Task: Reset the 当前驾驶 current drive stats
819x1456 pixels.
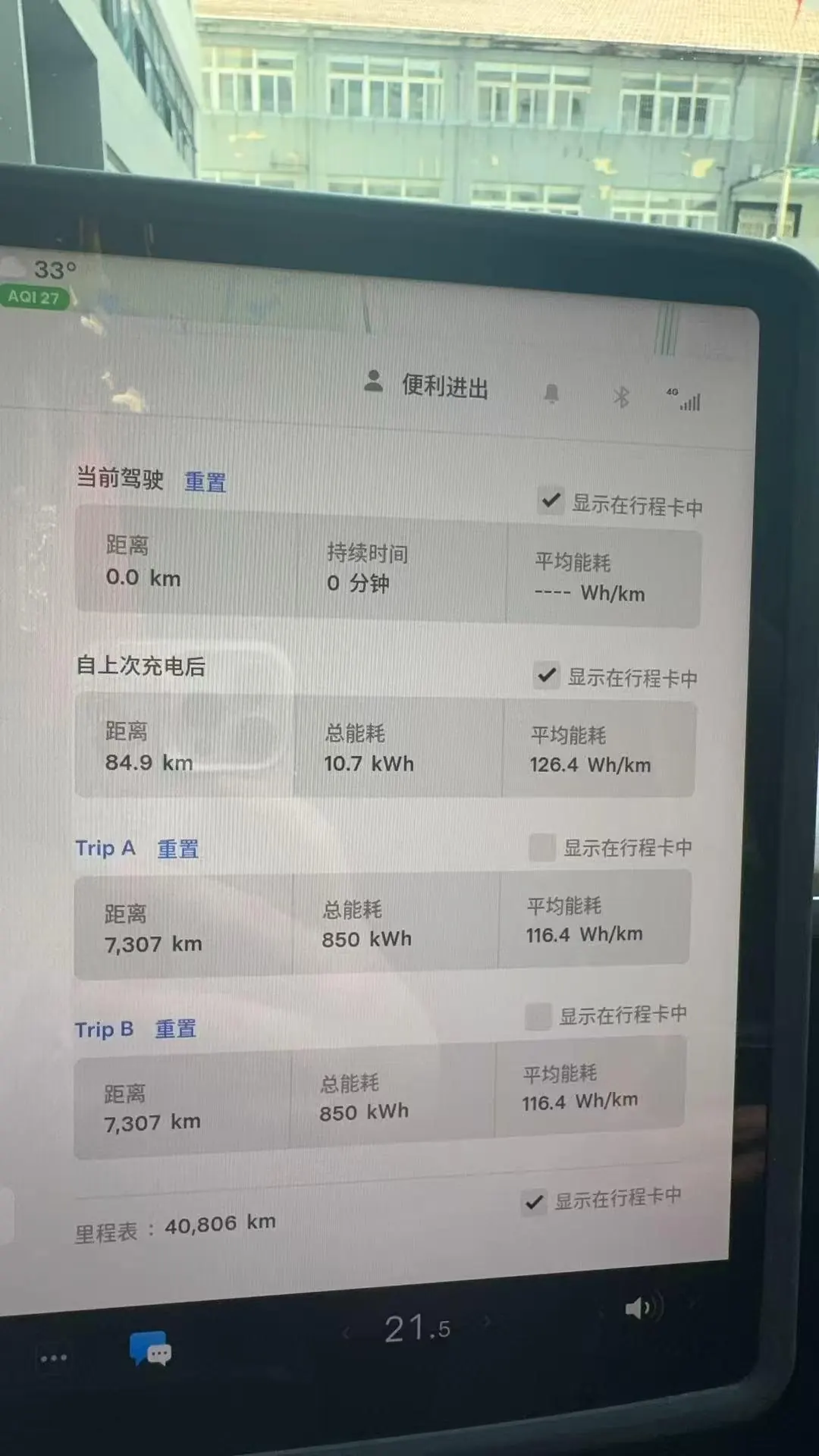Action: 205,482
